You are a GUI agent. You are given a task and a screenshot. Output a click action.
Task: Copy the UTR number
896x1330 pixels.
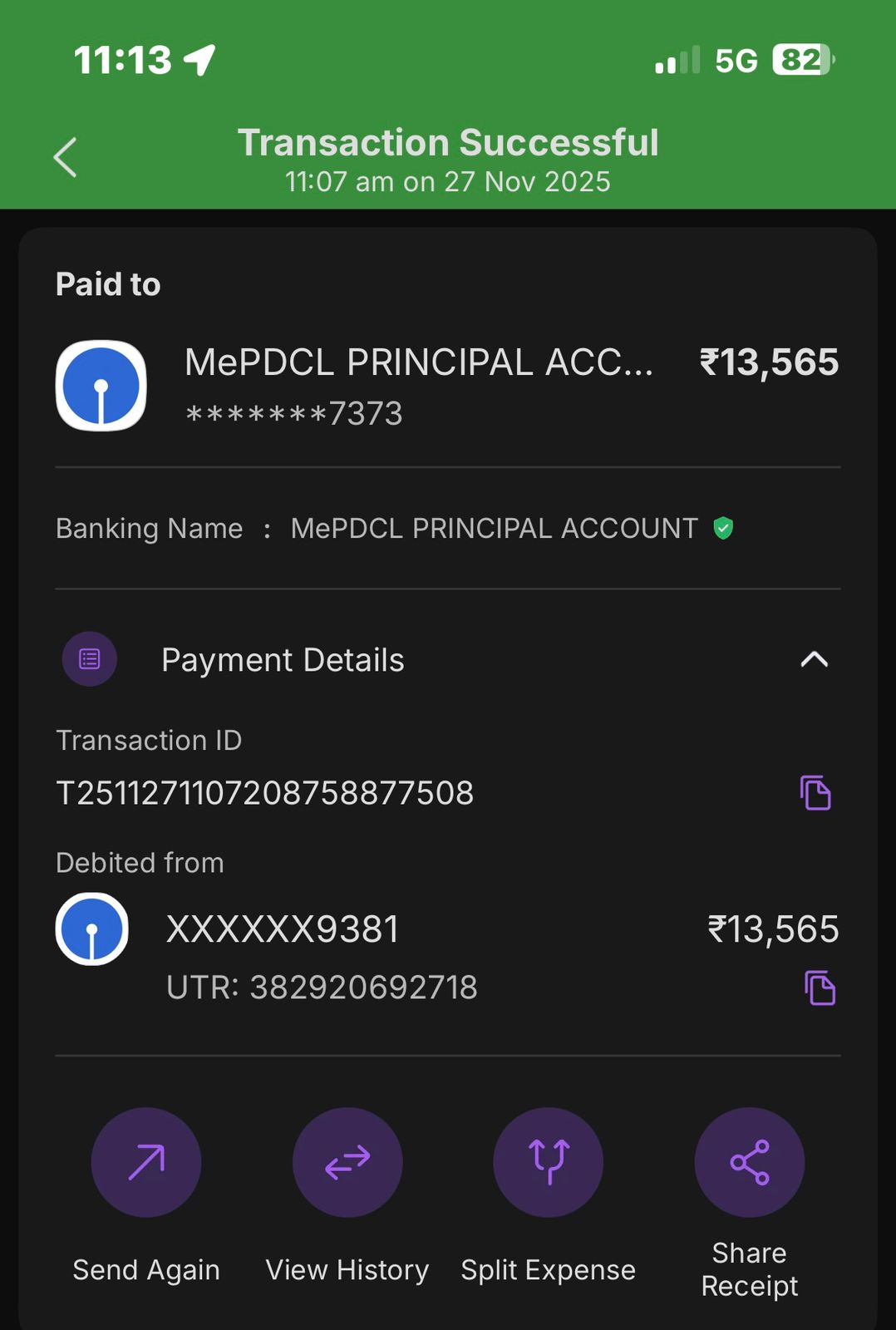click(x=820, y=988)
